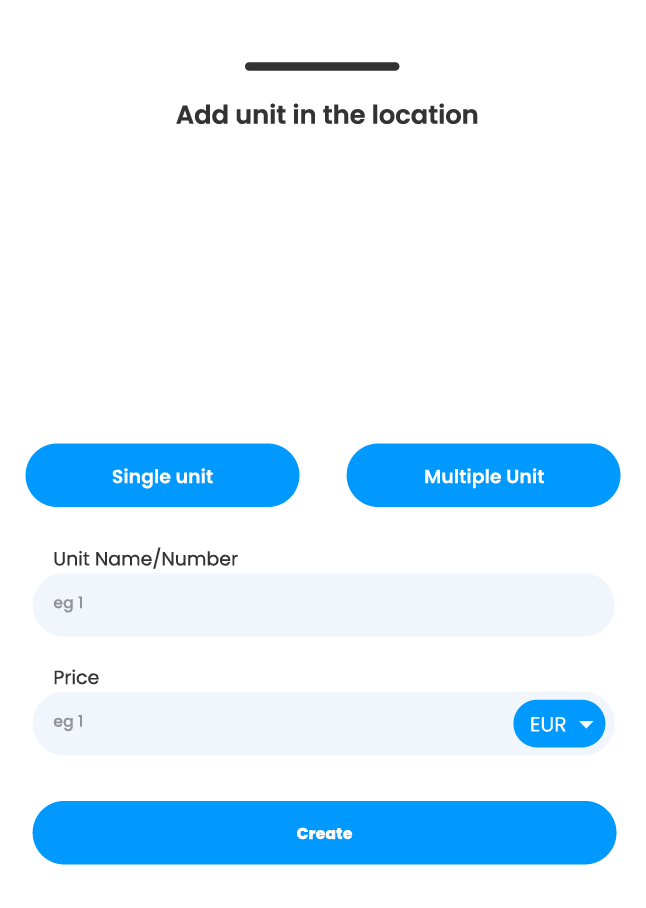Focus the Price input field

(x=270, y=722)
